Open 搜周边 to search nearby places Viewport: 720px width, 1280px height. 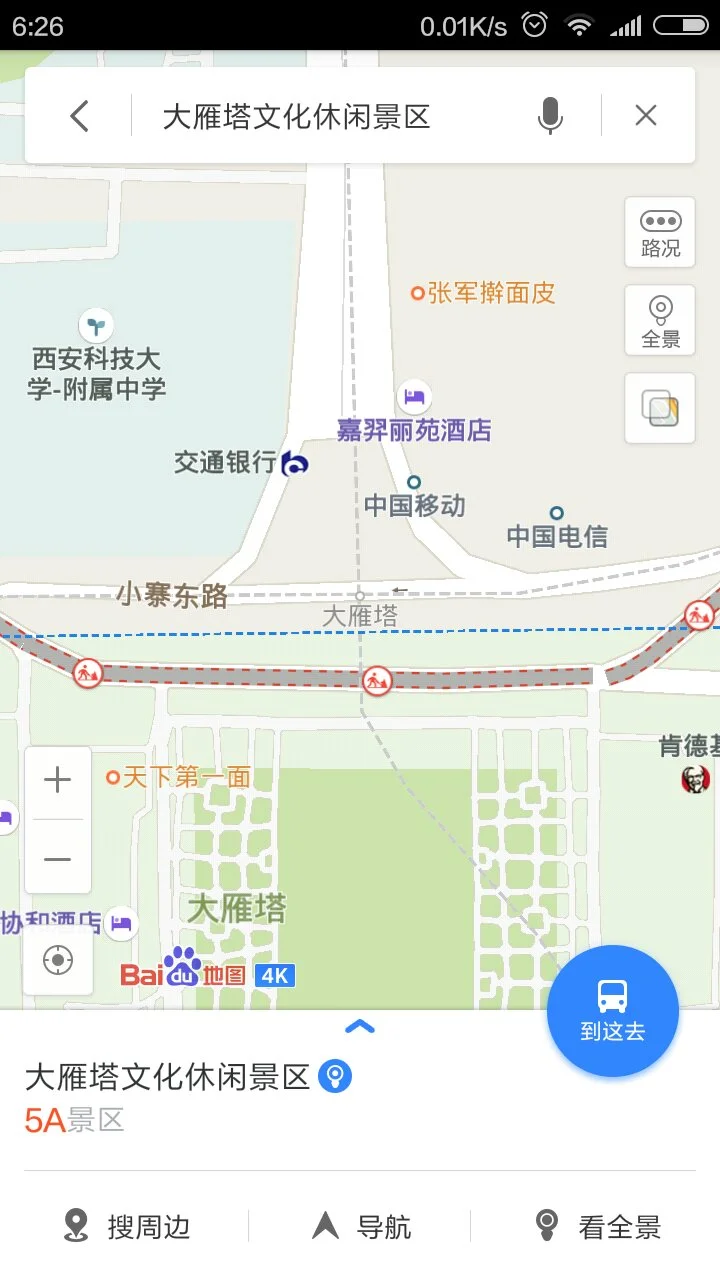(127, 1228)
